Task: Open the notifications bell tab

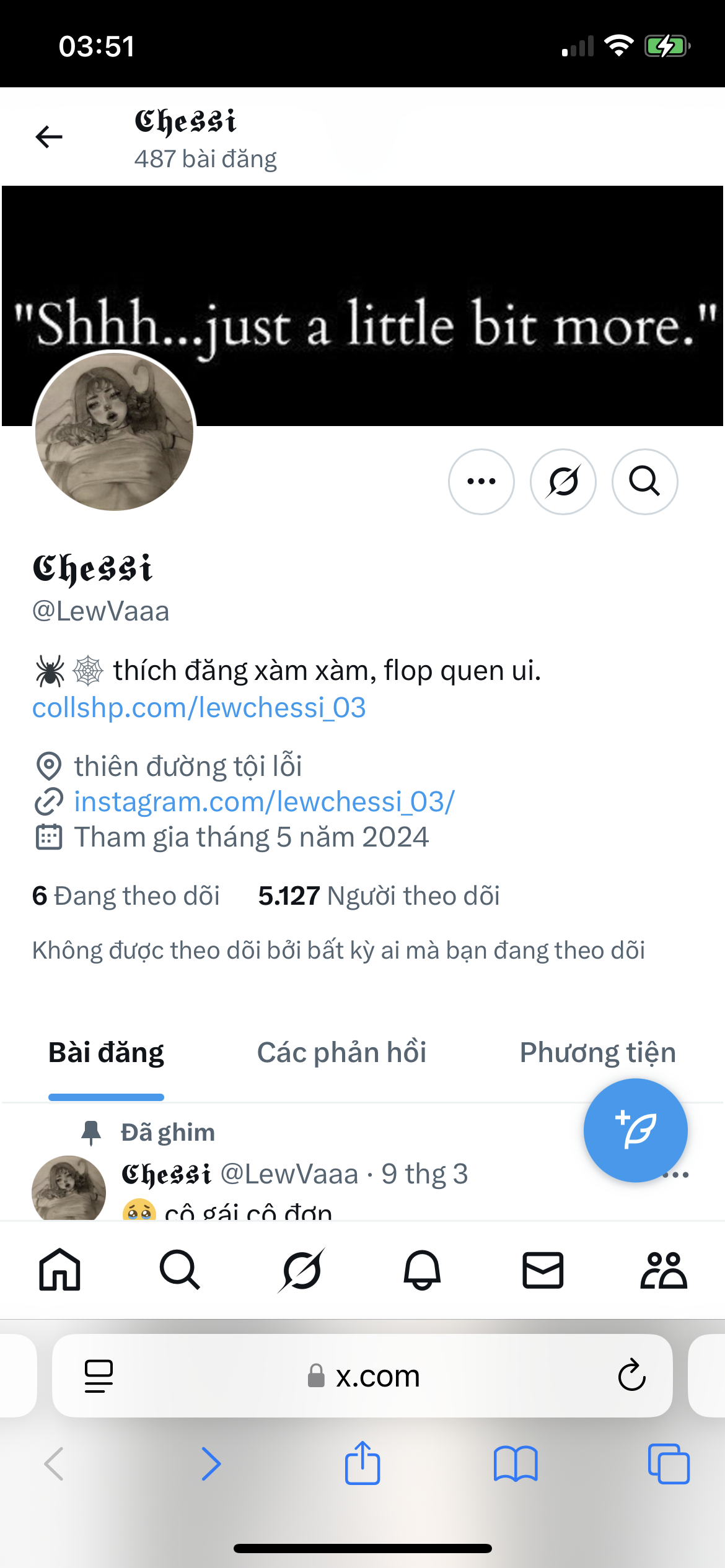Action: pos(422,1270)
